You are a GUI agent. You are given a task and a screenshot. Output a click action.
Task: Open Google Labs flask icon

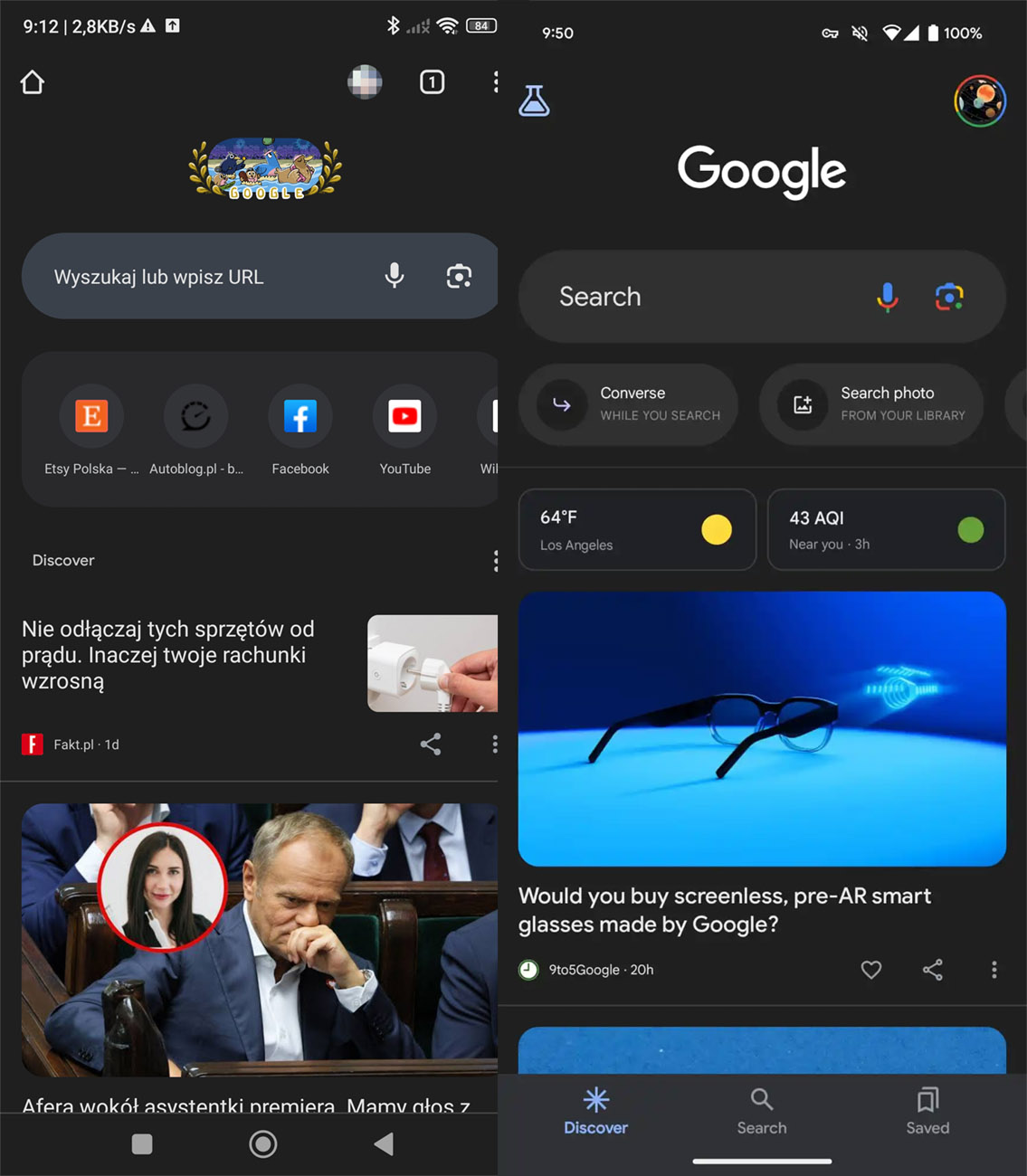click(534, 100)
